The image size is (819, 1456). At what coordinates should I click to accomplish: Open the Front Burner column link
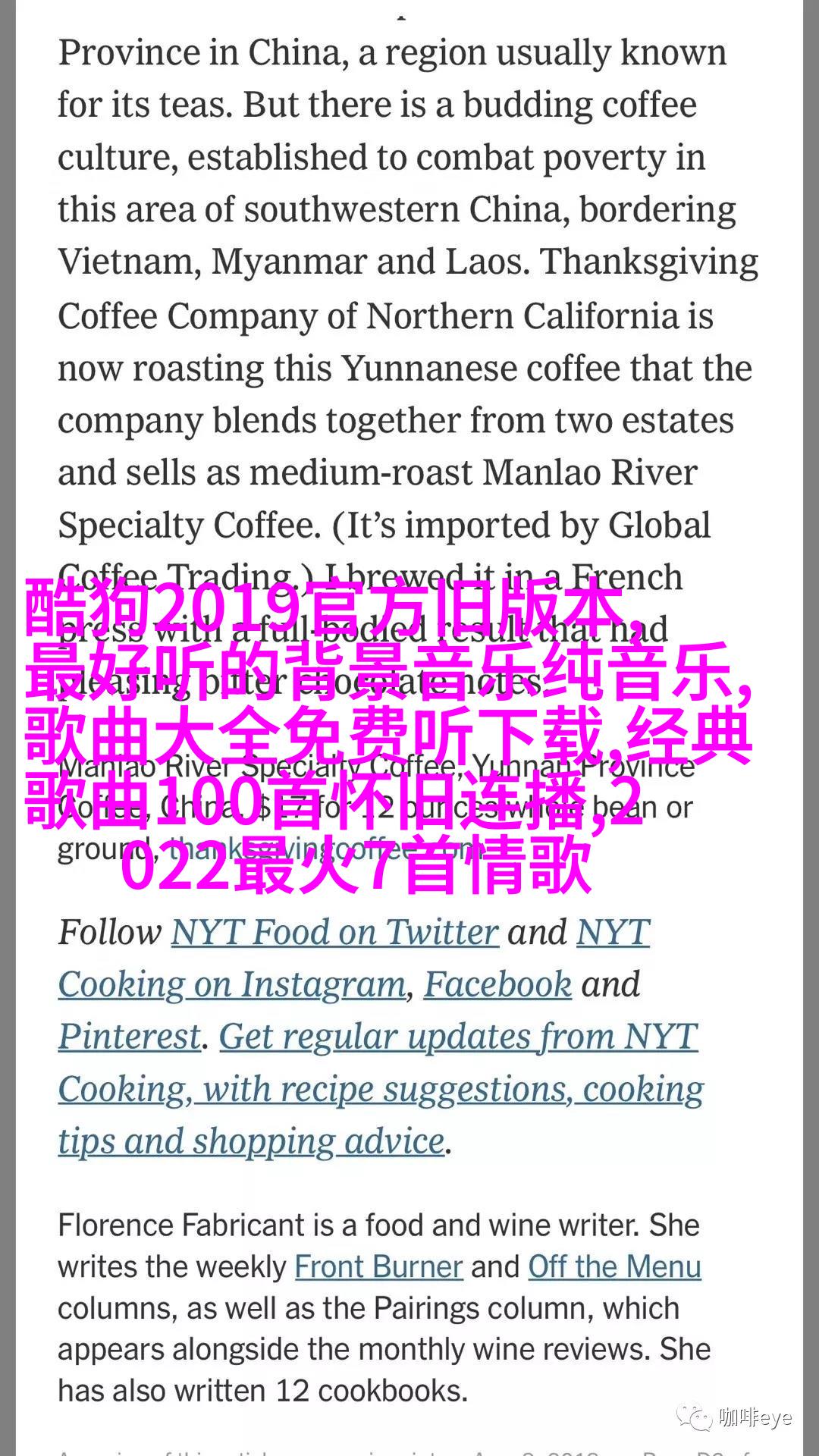point(378,1267)
